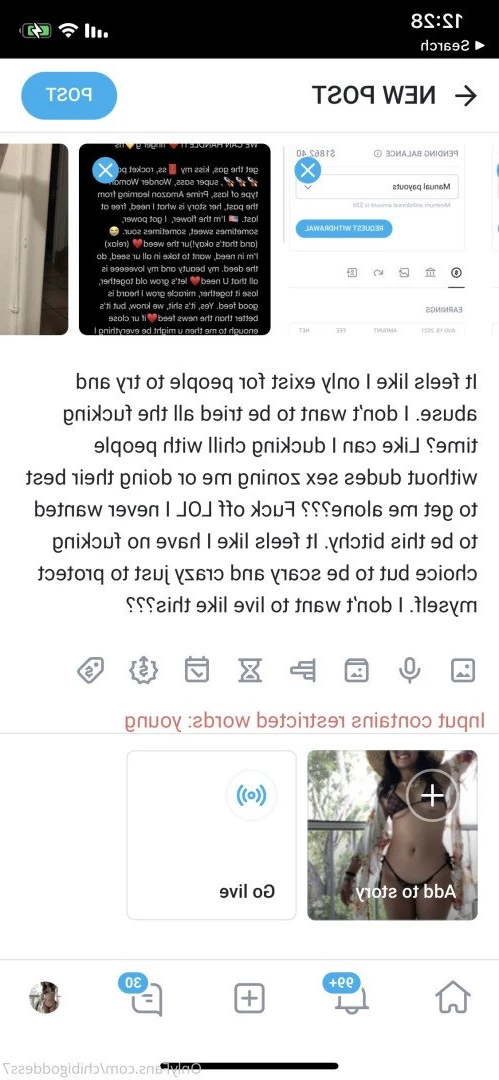499x1080 pixels.
Task: Open the Home tab
Action: pyautogui.click(x=453, y=998)
